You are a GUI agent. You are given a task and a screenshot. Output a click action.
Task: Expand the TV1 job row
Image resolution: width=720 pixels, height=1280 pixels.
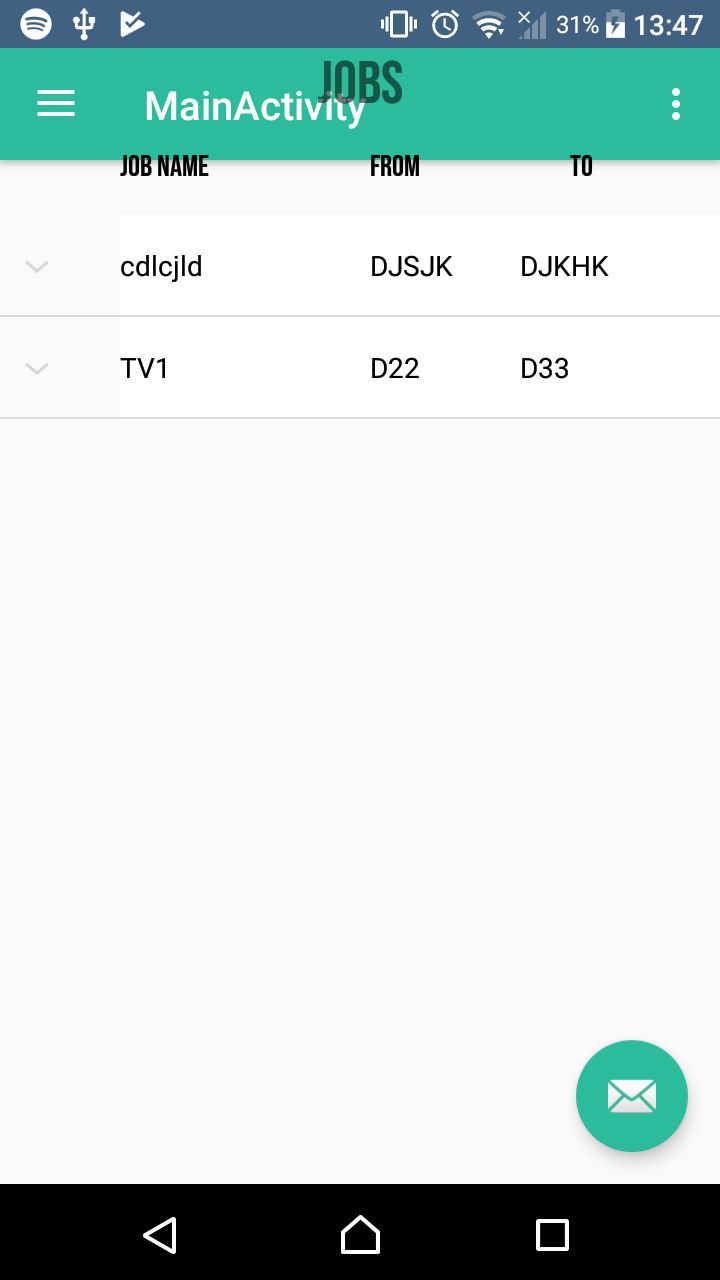[x=37, y=368]
